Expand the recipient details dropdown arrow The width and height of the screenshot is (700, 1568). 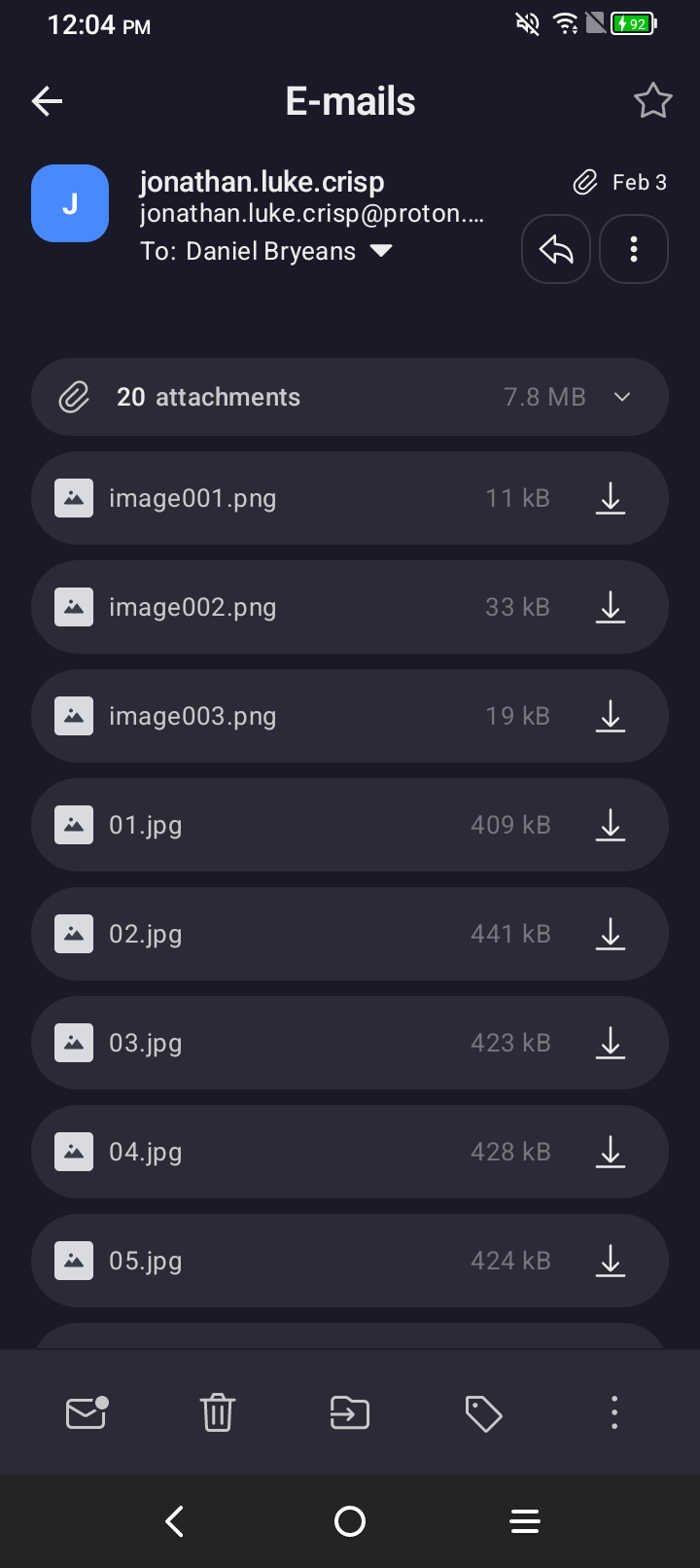[x=381, y=251]
